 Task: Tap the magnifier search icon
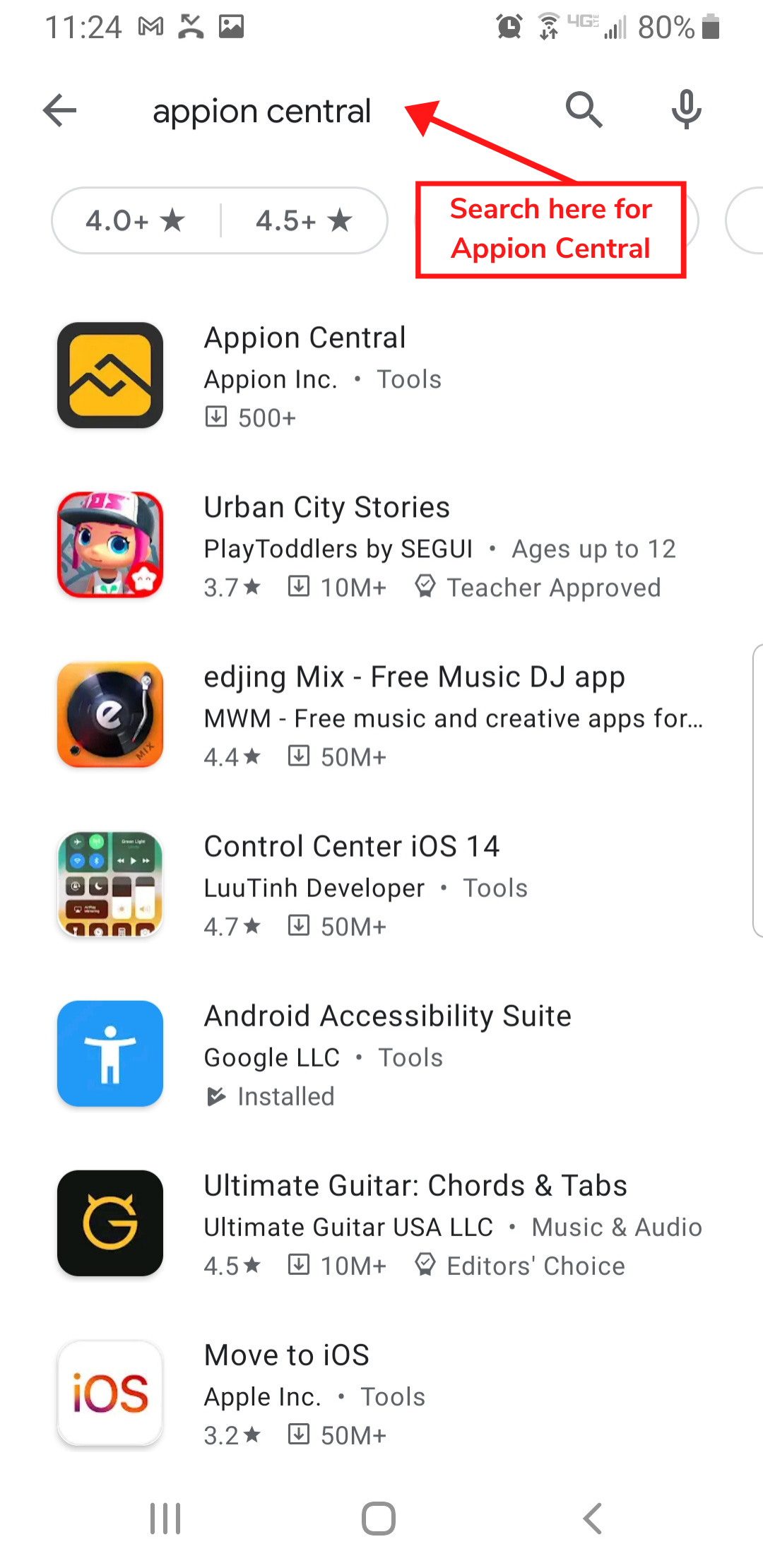(584, 110)
